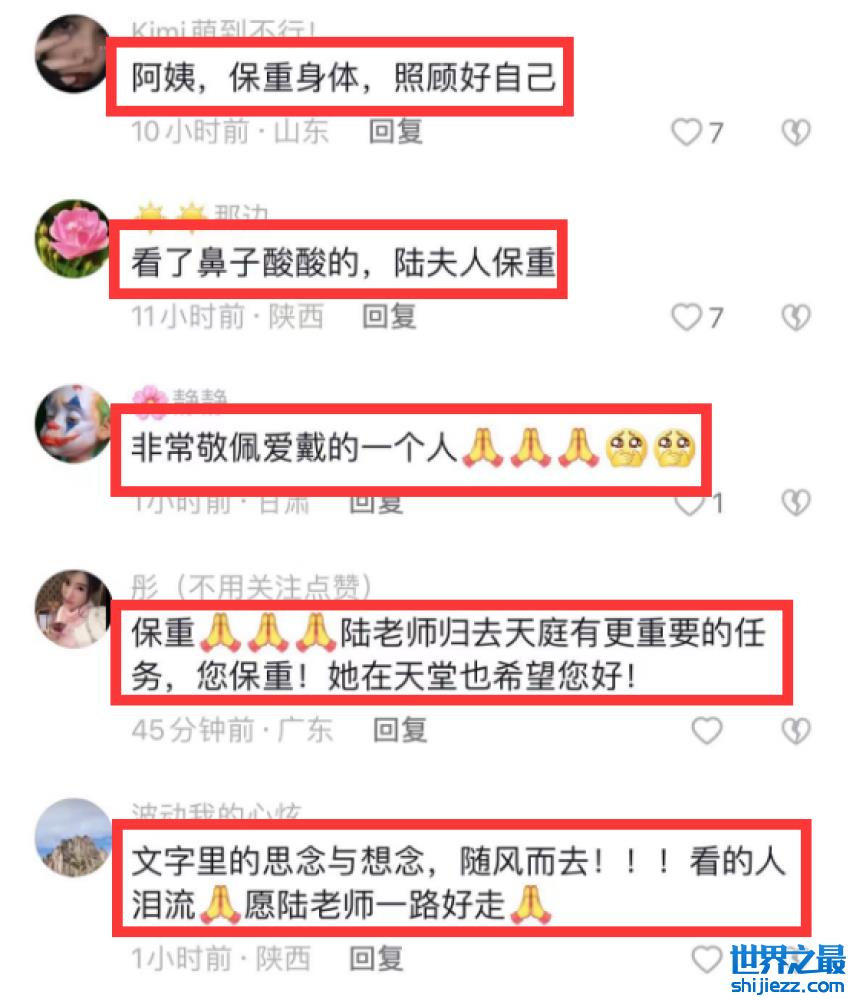Reply to the 10小时前 山东 comment

(396, 131)
